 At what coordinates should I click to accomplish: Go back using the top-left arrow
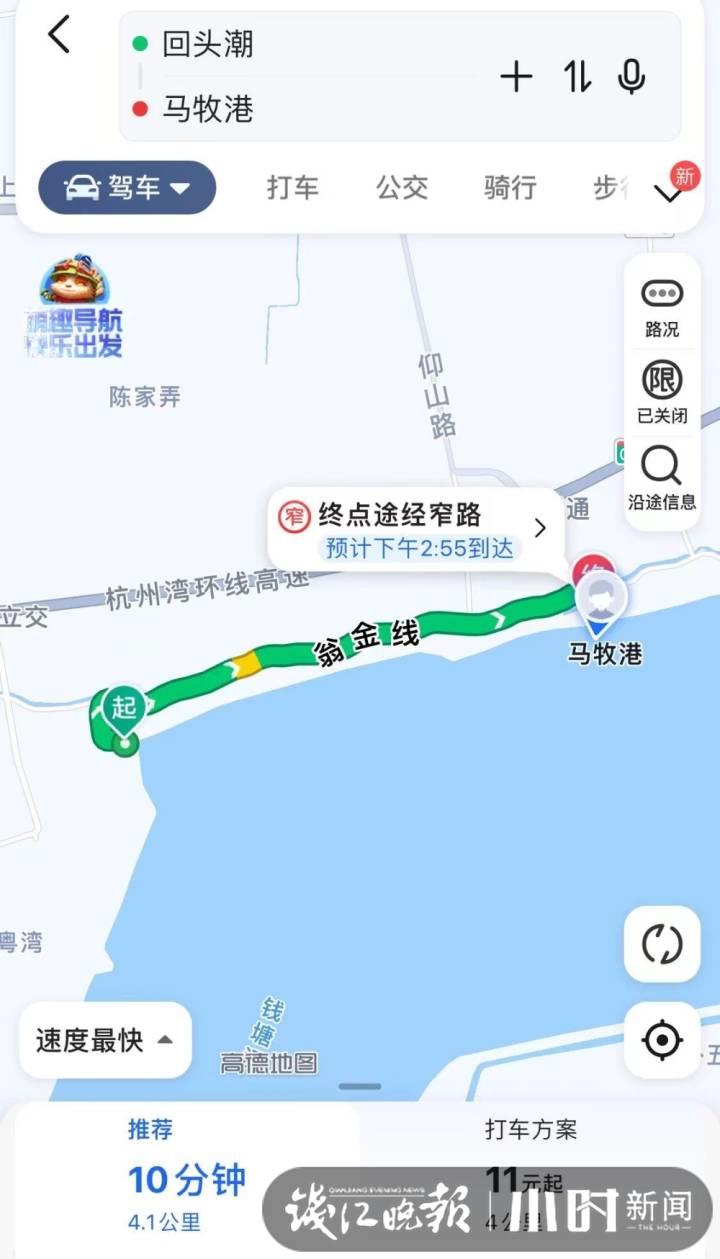(x=60, y=36)
